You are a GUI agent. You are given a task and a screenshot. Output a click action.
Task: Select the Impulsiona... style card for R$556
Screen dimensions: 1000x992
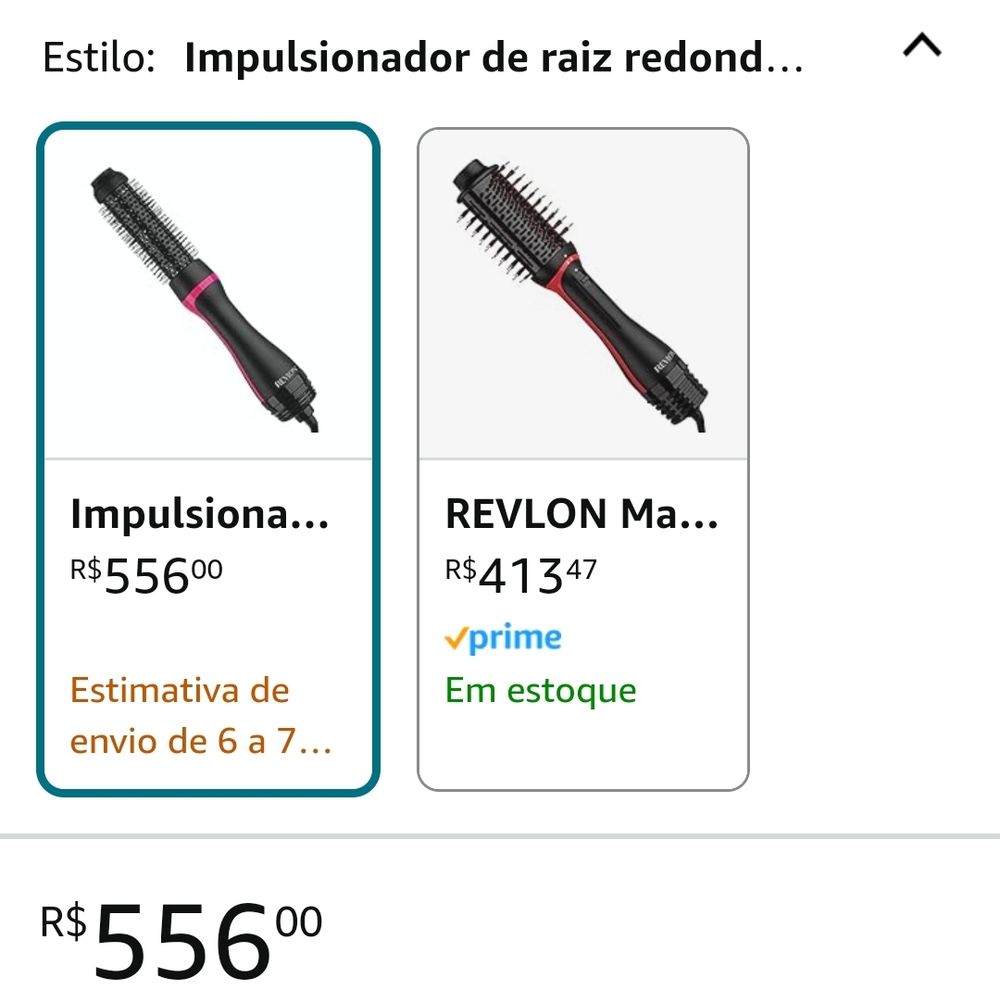pos(208,459)
